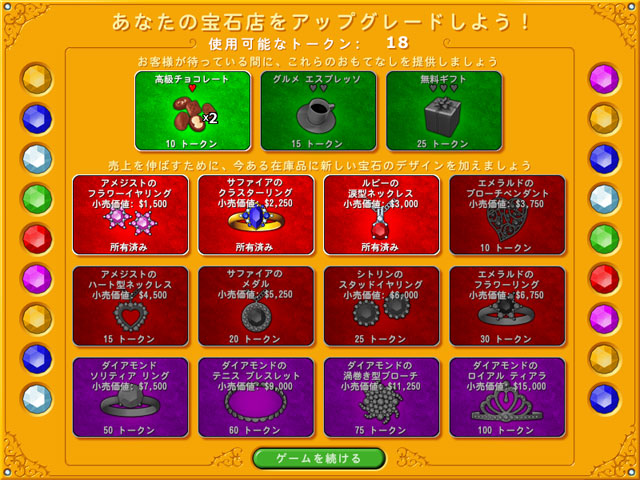Viewport: 640px width, 480px height.
Task: Choose the ダイアモンドのテニス ブレスレット card
Action: pos(256,398)
